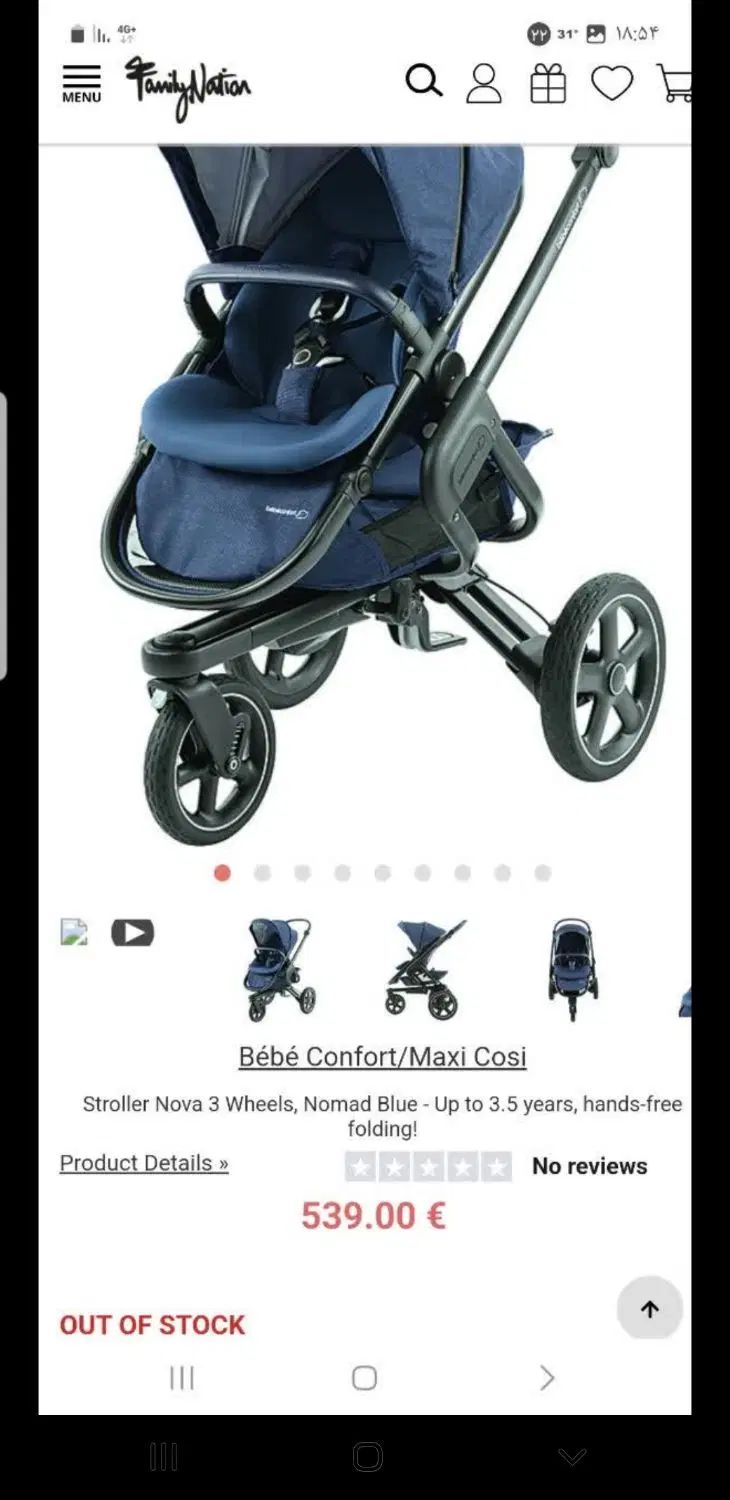Open the shopping cart
730x1500 pixels.
(x=675, y=83)
